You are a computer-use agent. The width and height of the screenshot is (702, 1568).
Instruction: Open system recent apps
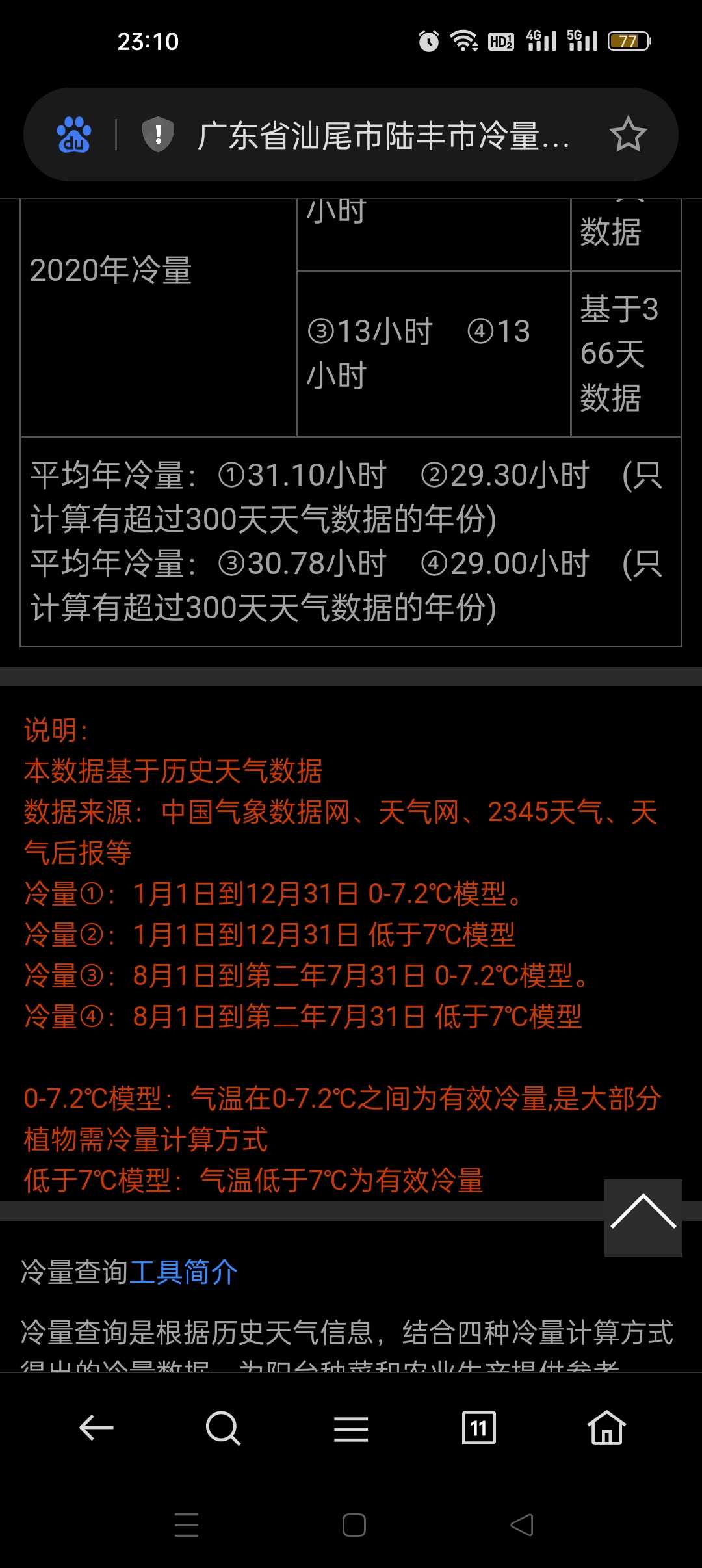187,1524
